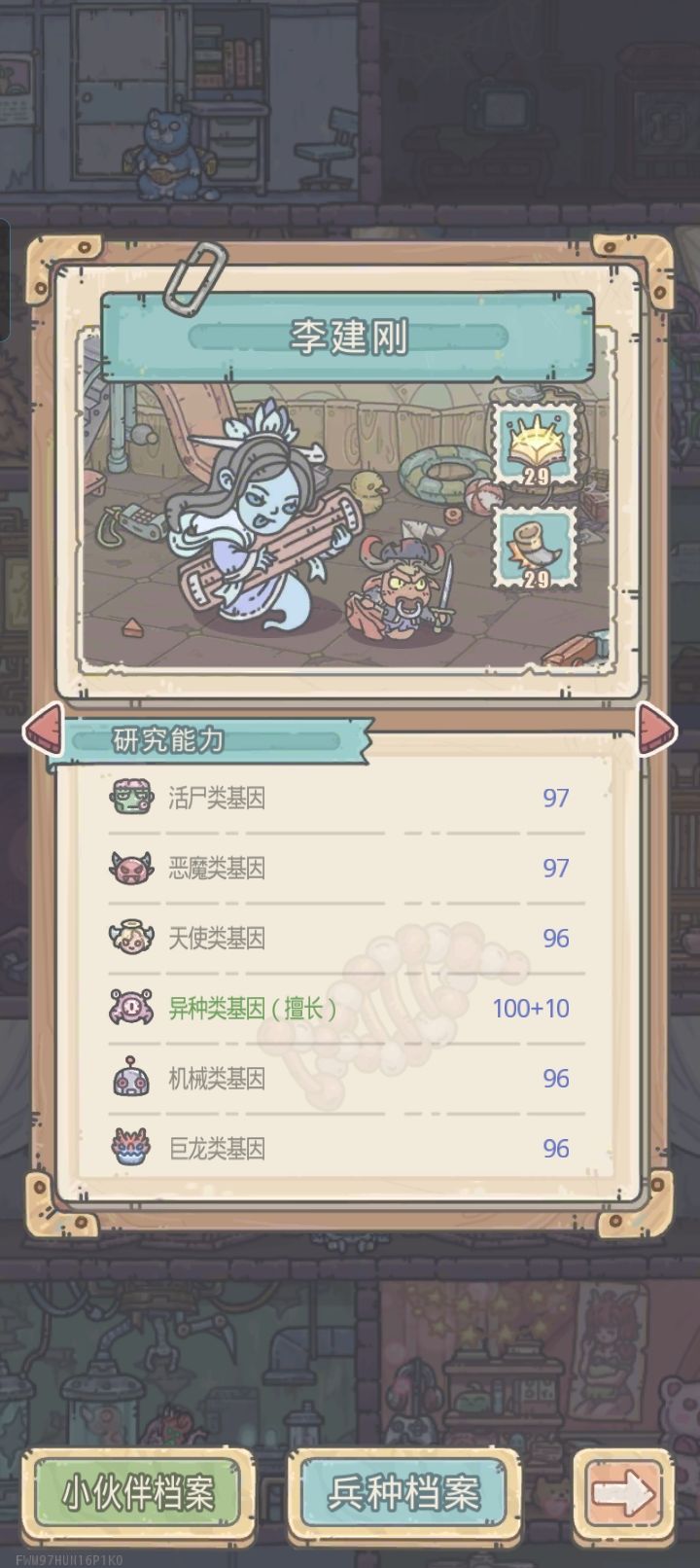Click the 巨龙类基因 label text
This screenshot has width=700, height=1568.
(x=218, y=1149)
